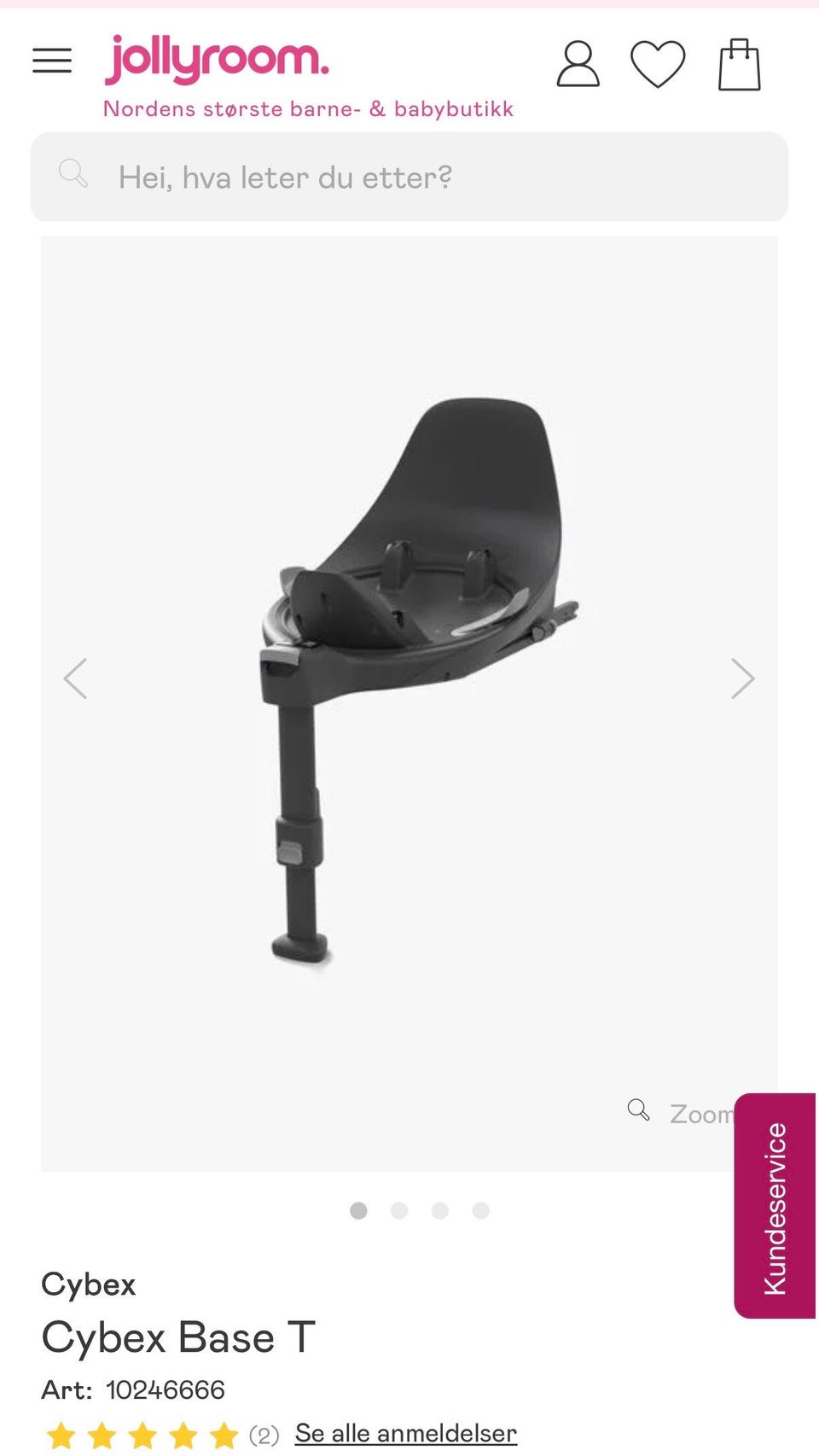Open the Cybex brand link
The width and height of the screenshot is (819, 1456).
pyautogui.click(x=89, y=1284)
